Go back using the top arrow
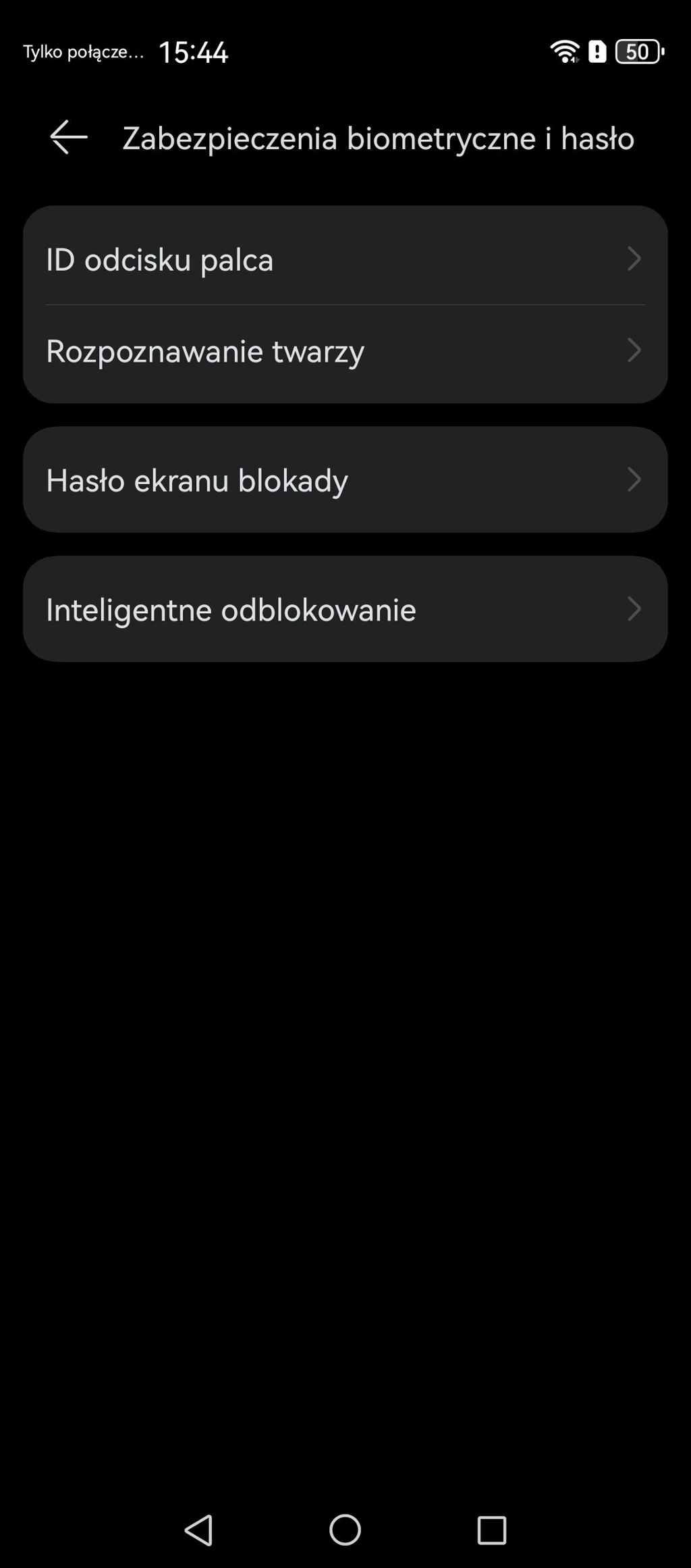The image size is (691, 1568). coord(69,137)
